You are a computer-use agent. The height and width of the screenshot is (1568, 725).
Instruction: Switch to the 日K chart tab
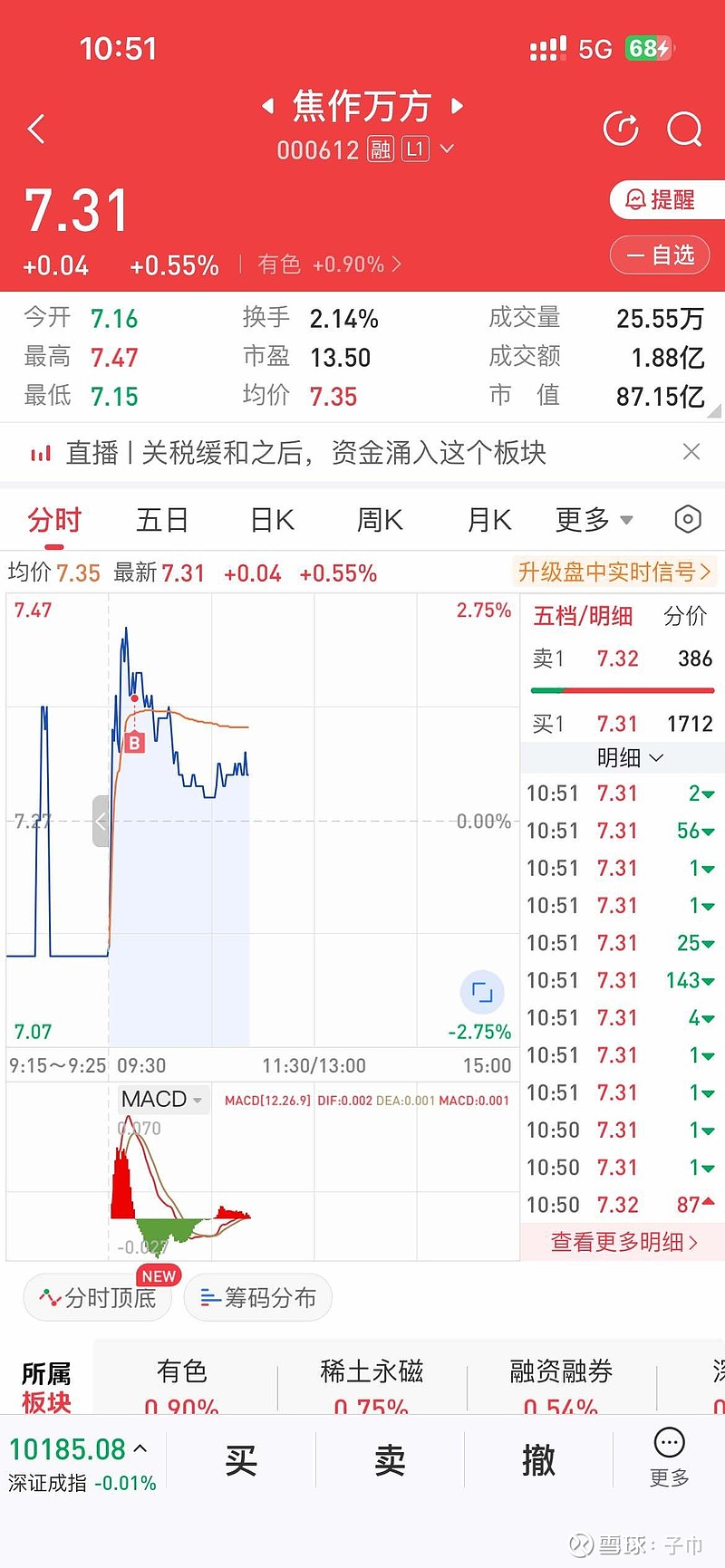point(272,520)
